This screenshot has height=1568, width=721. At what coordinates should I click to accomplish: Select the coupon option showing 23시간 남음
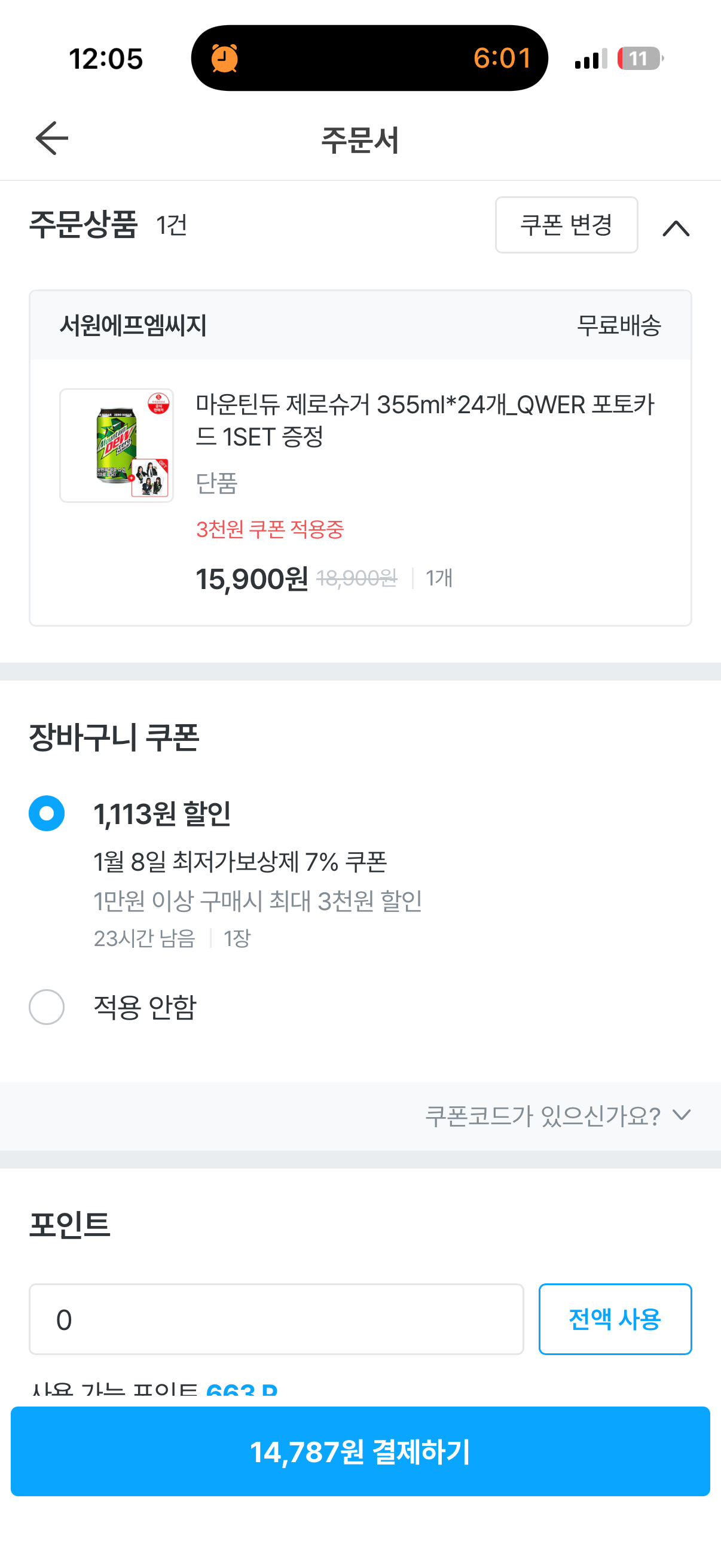coord(145,938)
